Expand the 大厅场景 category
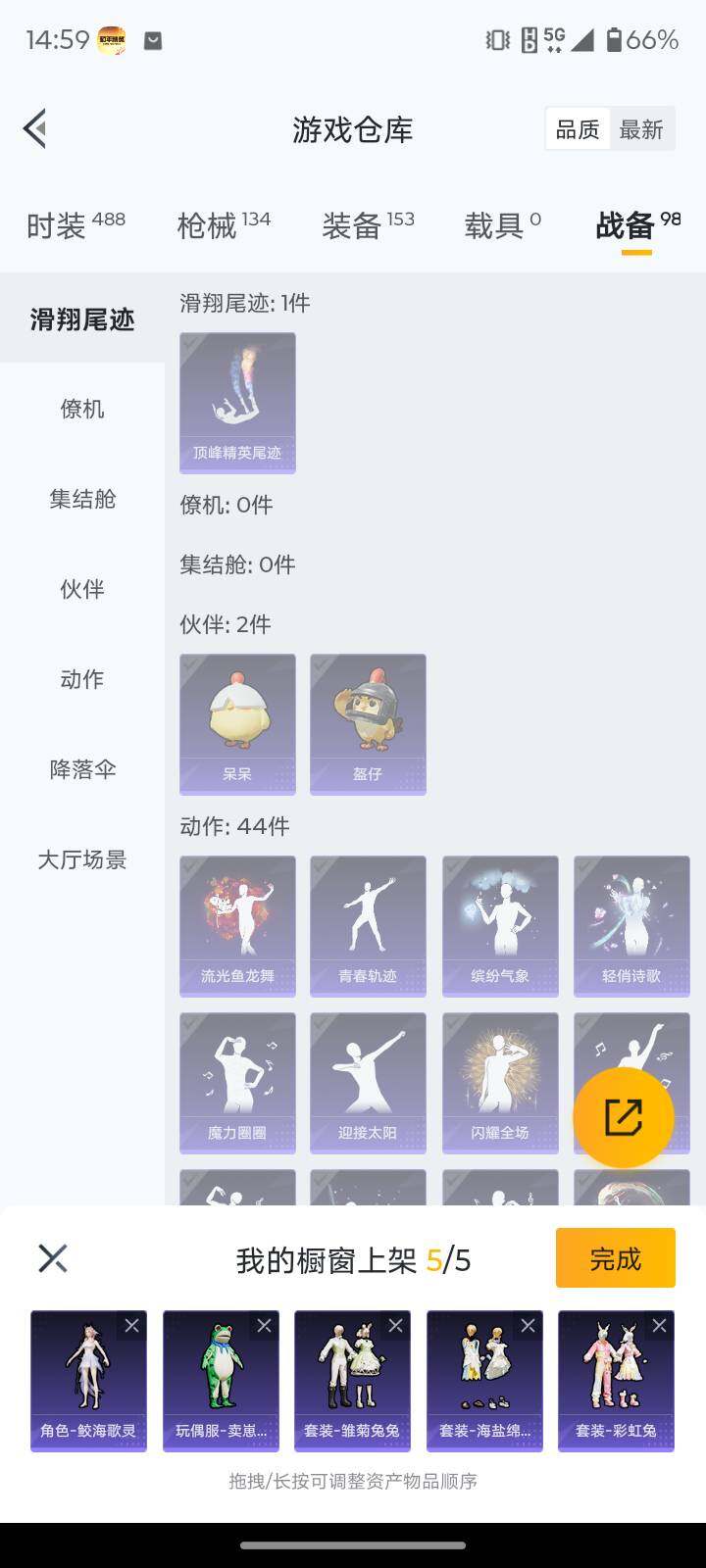 [x=81, y=860]
